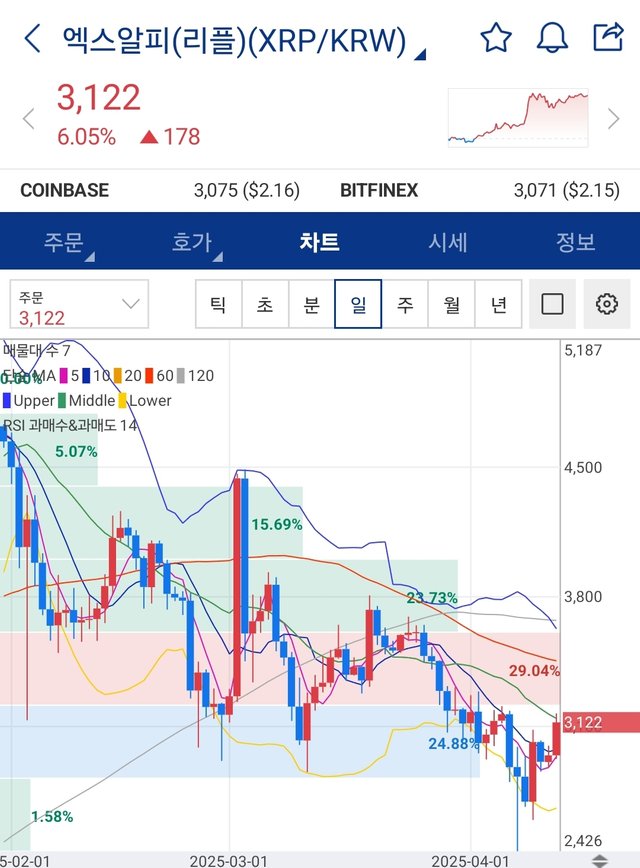Screen dimensions: 640x868
Task: Select the 차트 tab
Action: (x=320, y=242)
